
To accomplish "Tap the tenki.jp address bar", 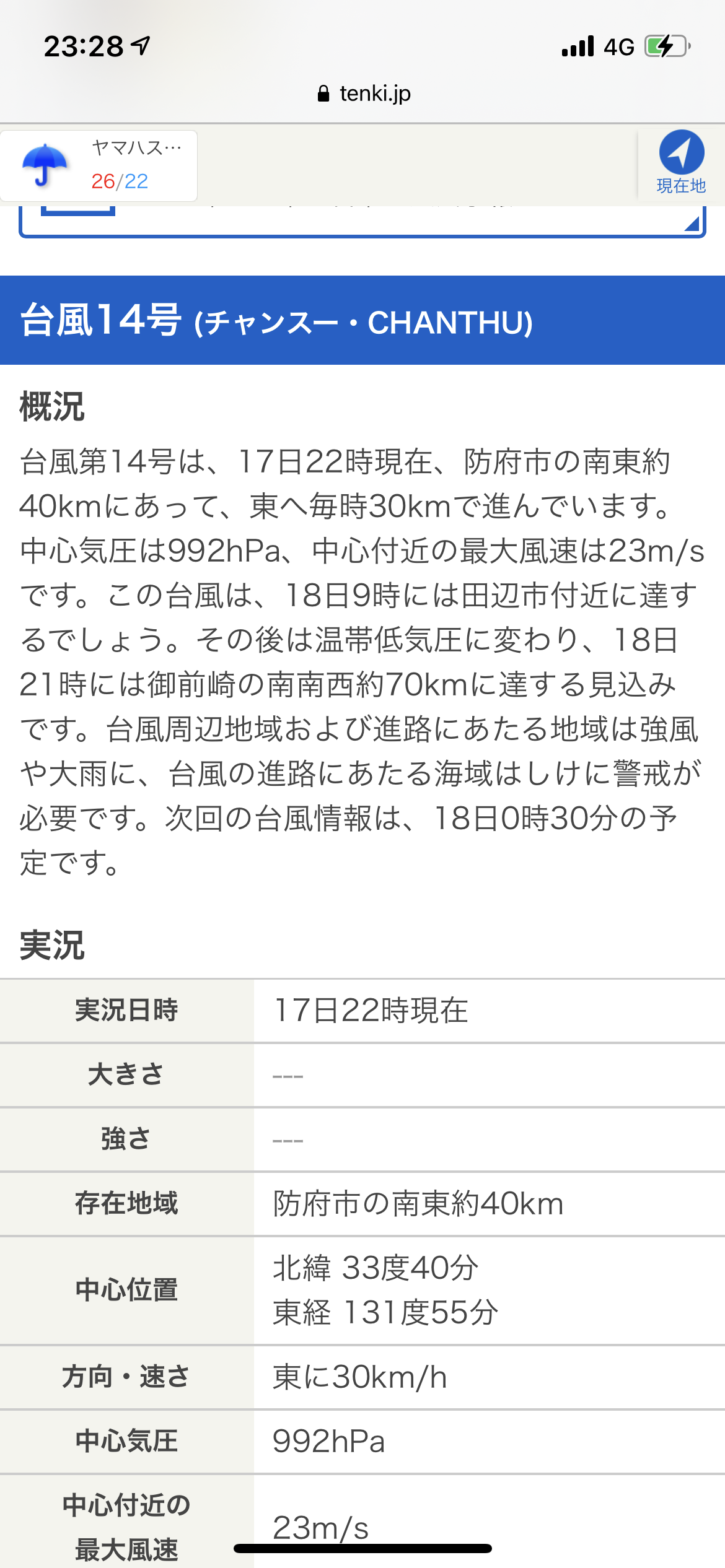I will [x=363, y=94].
